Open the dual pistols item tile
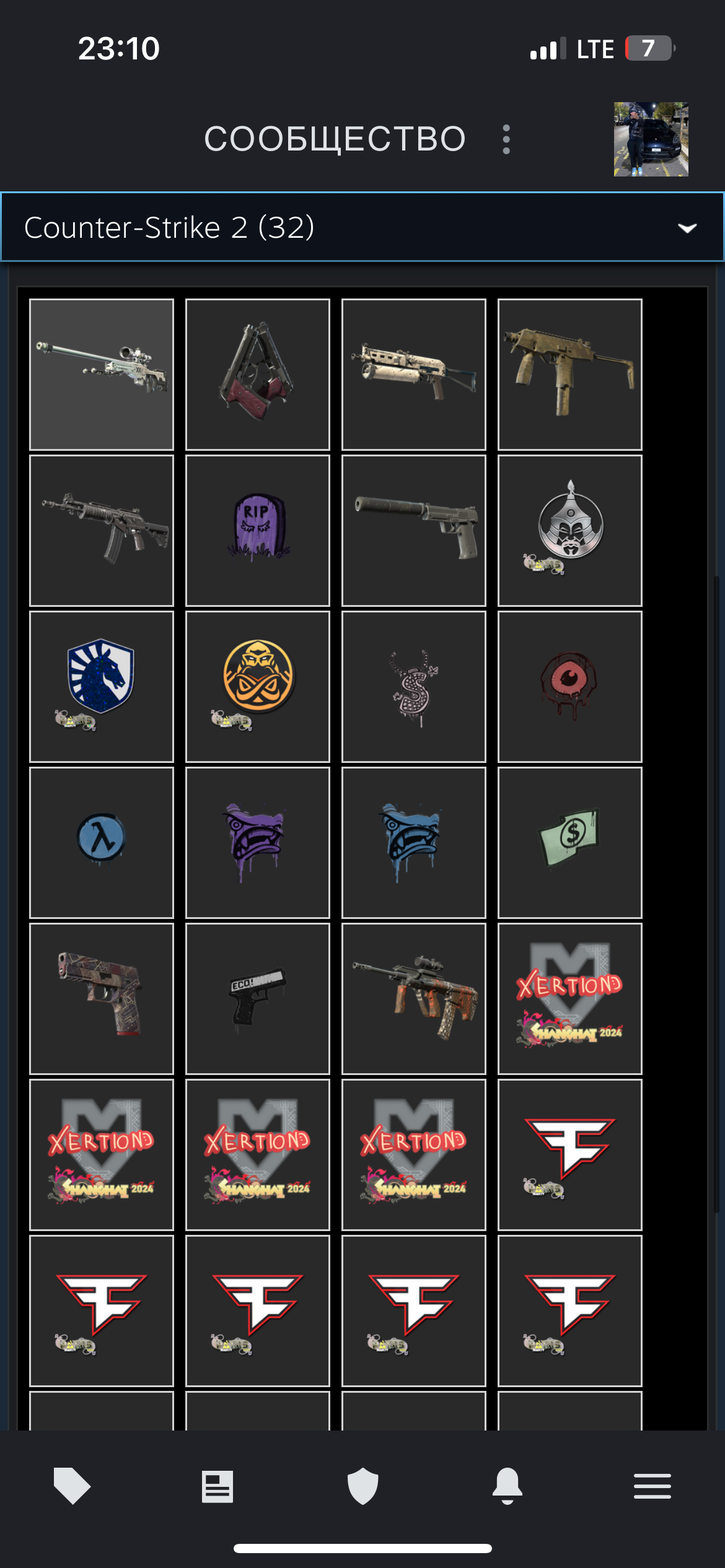Screen dimensions: 725x1568 pyautogui.click(x=258, y=375)
